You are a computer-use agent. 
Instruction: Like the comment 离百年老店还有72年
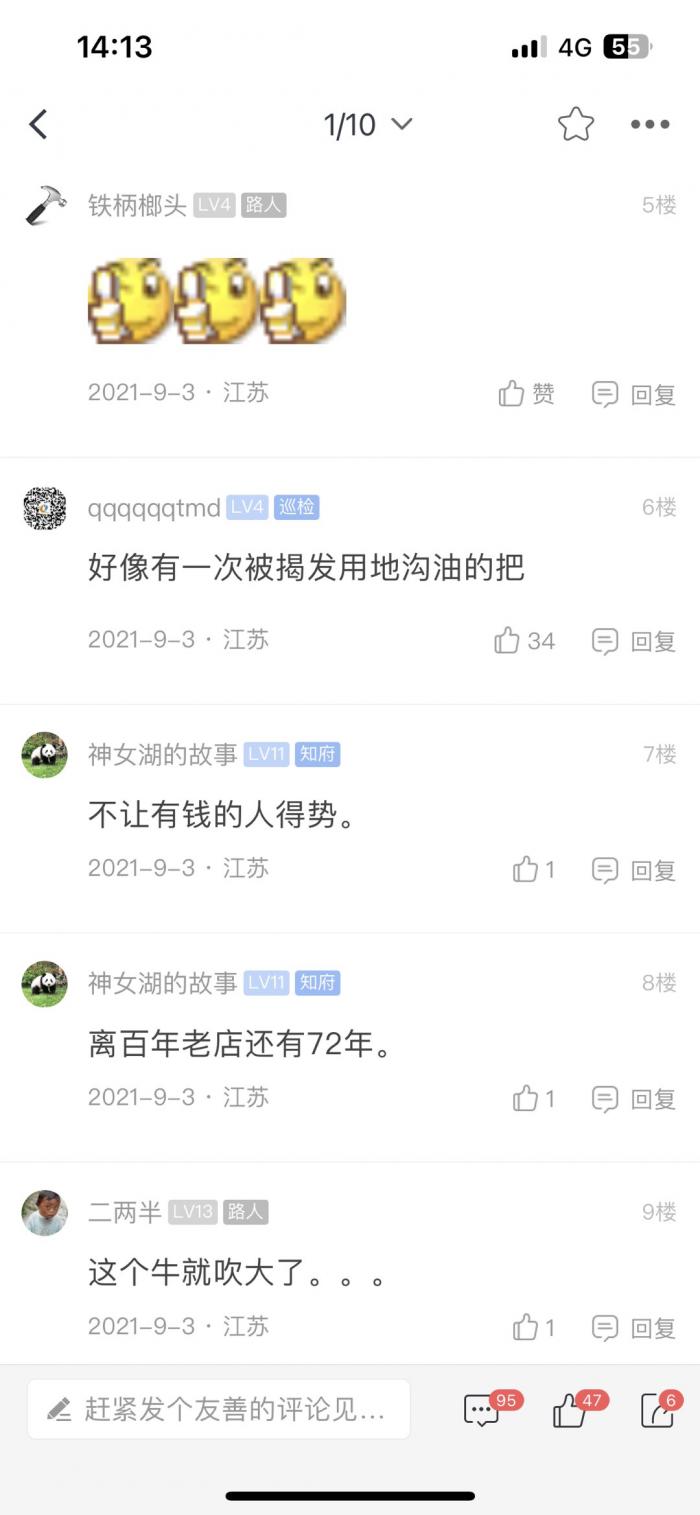533,1099
